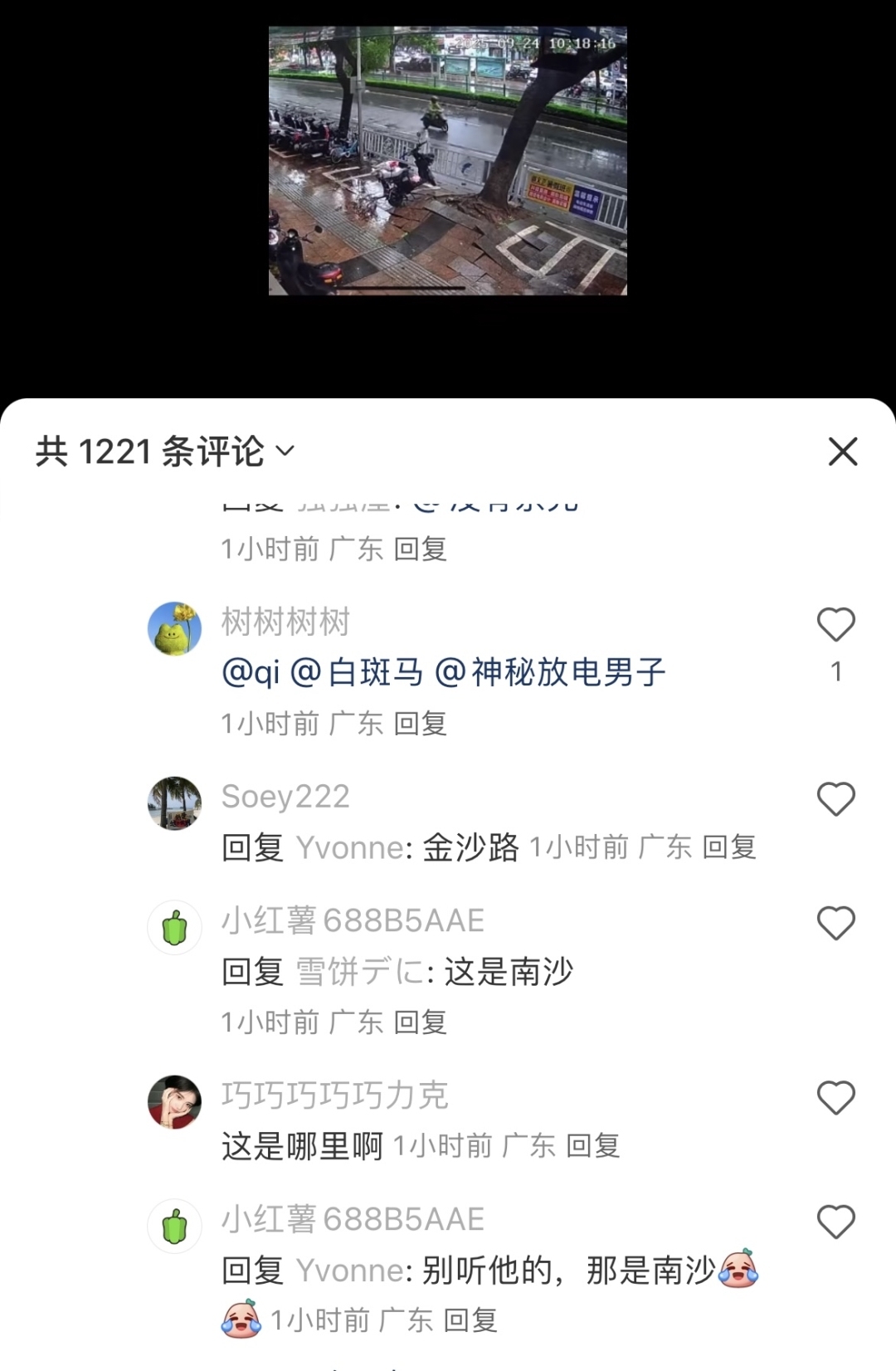Viewport: 896px width, 1371px height.
Task: Like Soey222's comment about 金沙路
Action: coord(835,800)
